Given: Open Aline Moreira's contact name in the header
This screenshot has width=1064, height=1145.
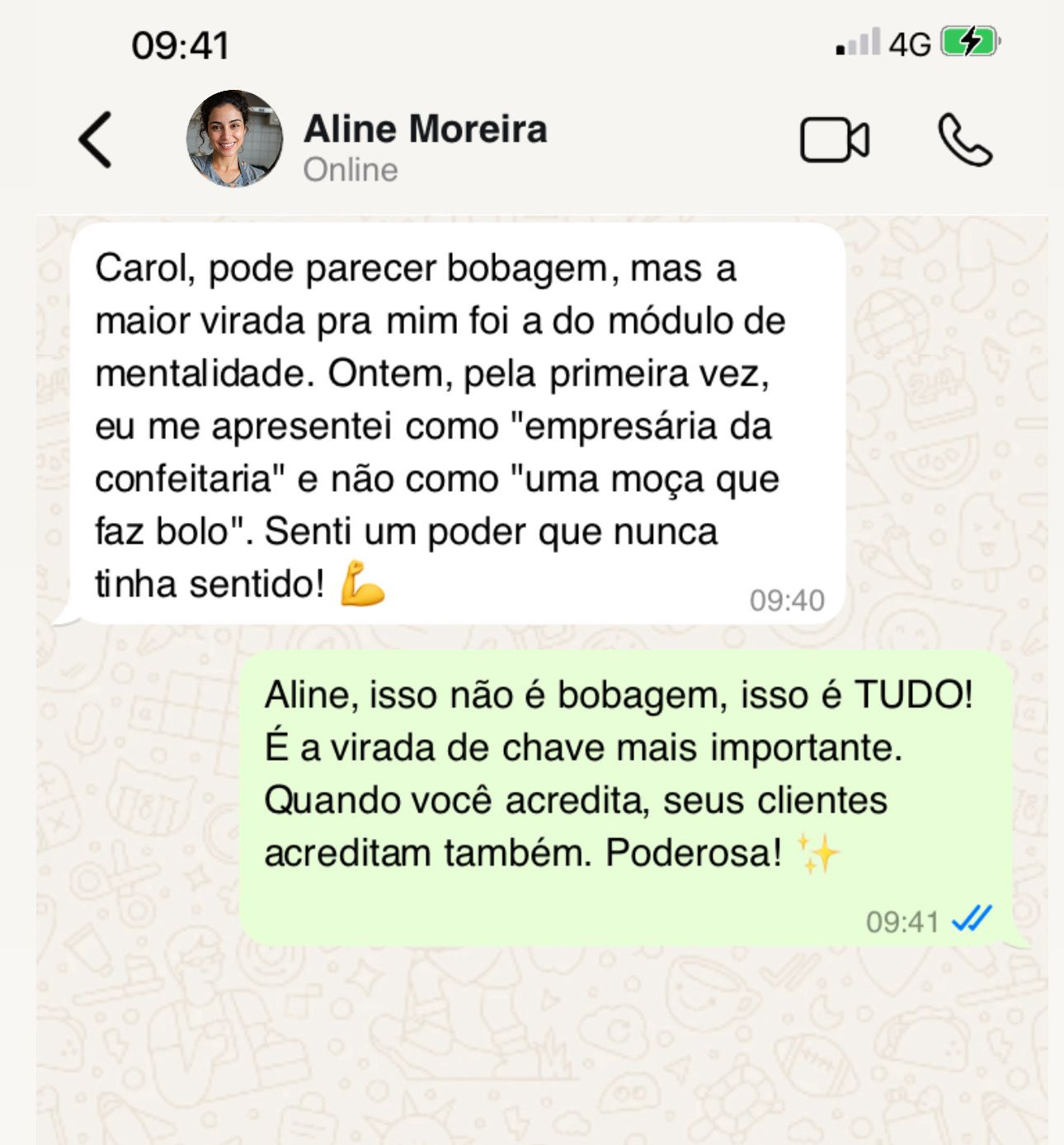Looking at the screenshot, I should (426, 128).
